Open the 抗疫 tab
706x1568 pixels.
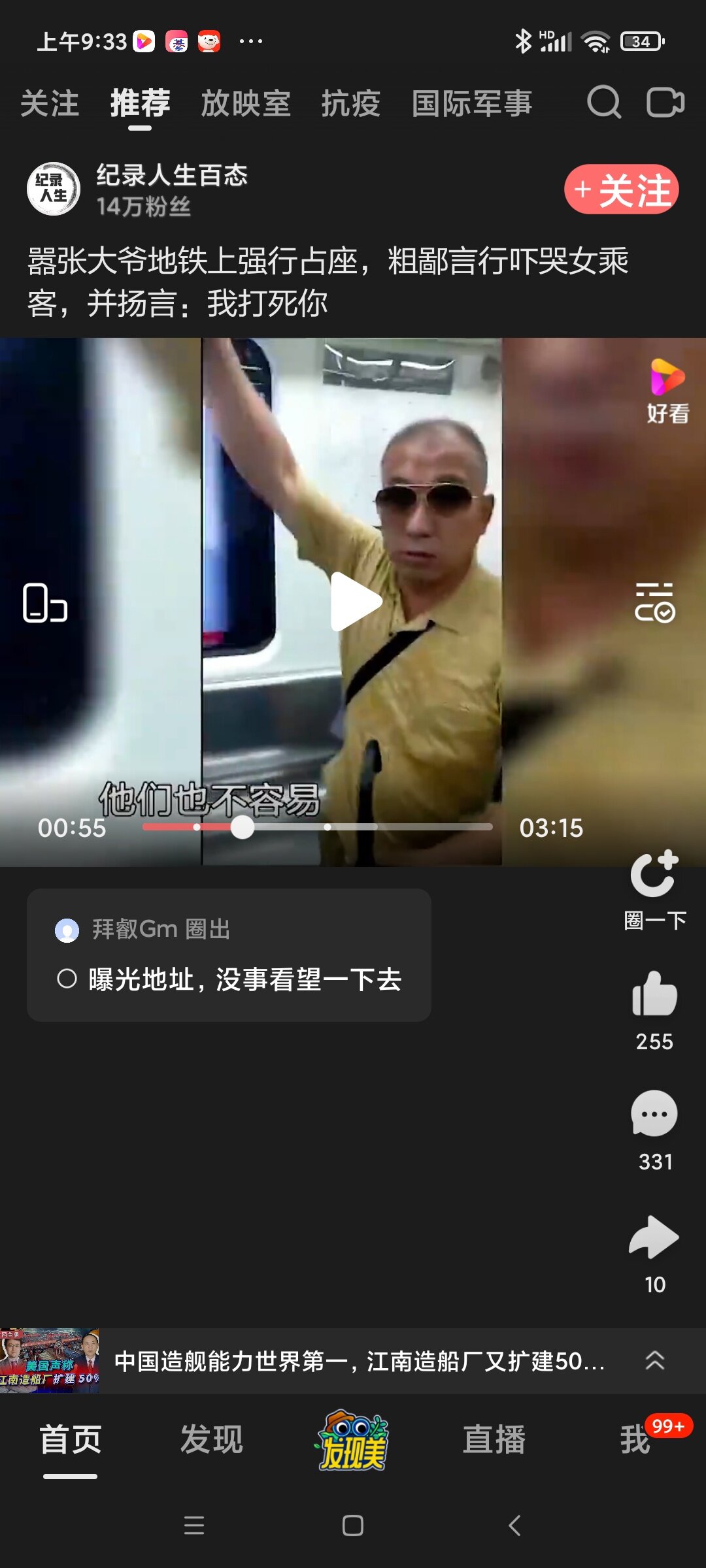351,104
